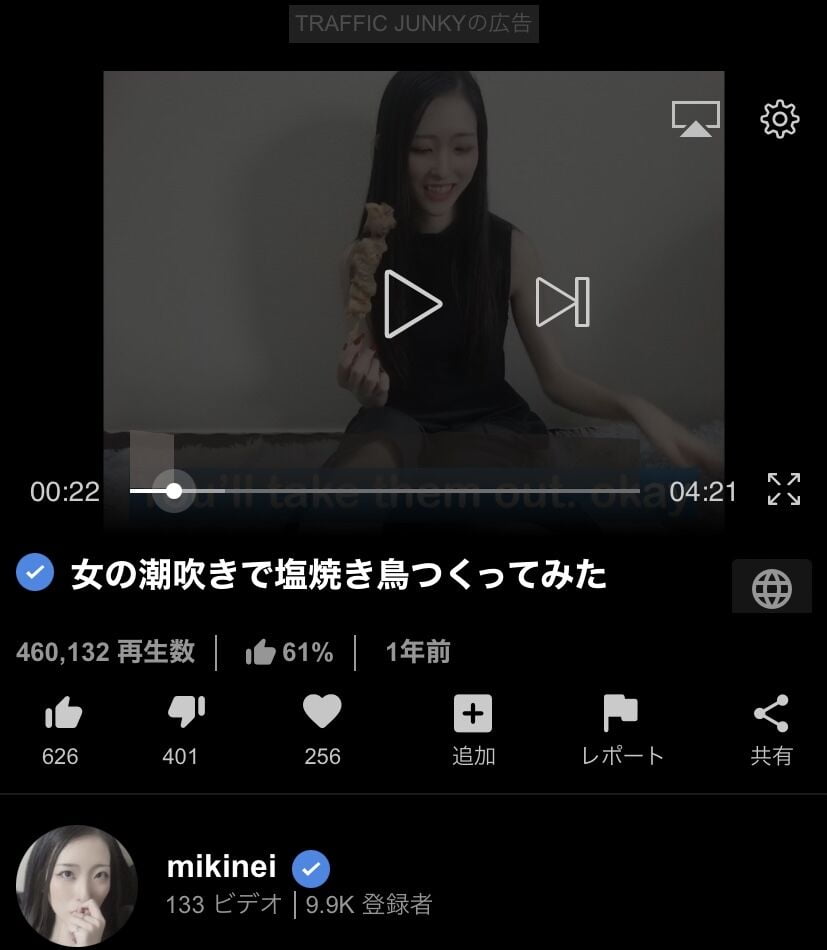Enter fullscreen mode
827x950 pixels.
[x=783, y=490]
